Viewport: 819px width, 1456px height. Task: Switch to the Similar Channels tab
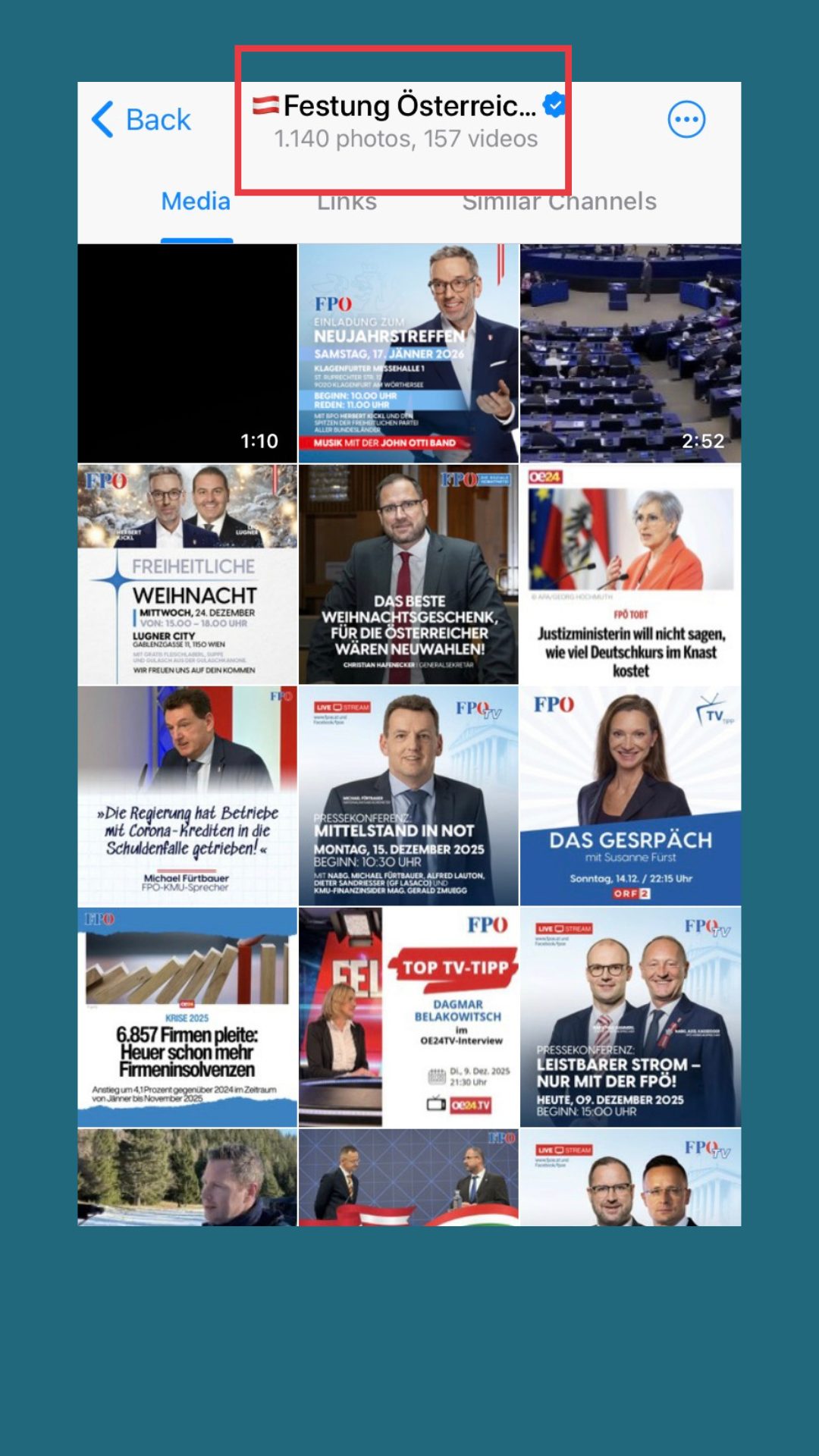click(x=559, y=202)
